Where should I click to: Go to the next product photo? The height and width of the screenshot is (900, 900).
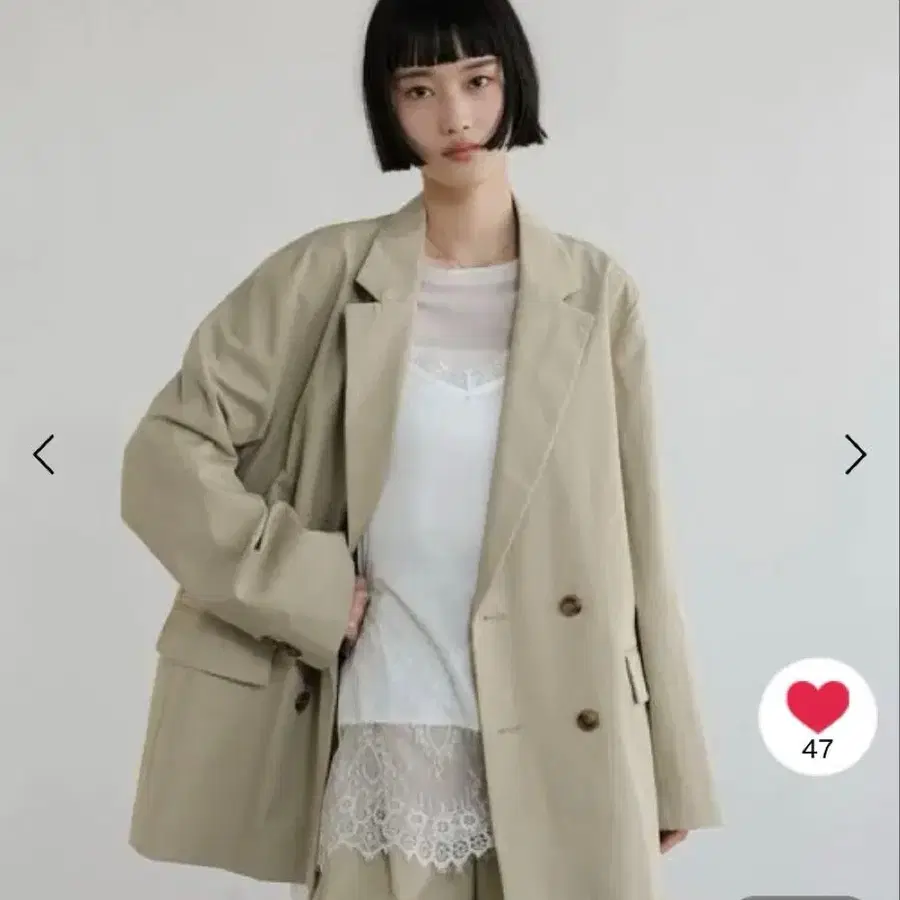[x=855, y=455]
